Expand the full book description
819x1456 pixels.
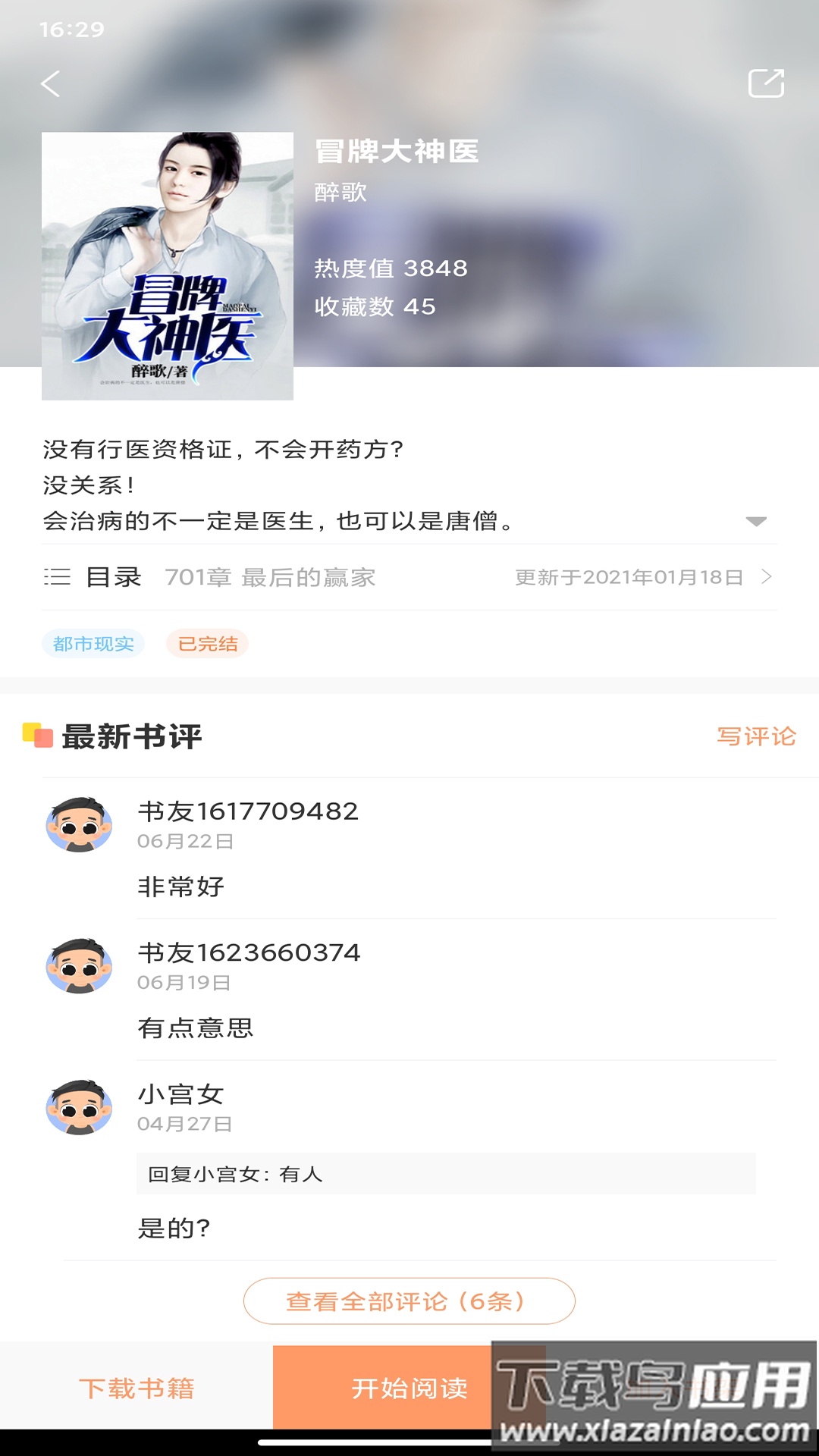click(755, 521)
